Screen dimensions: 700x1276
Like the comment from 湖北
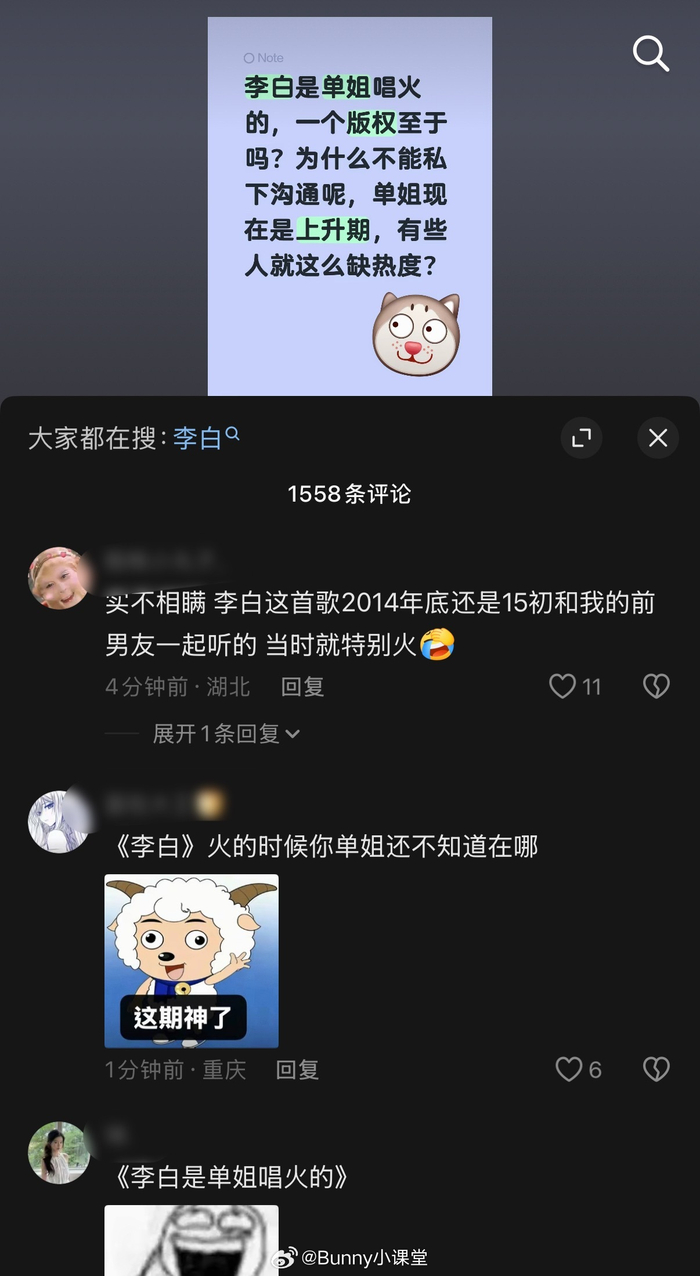563,686
